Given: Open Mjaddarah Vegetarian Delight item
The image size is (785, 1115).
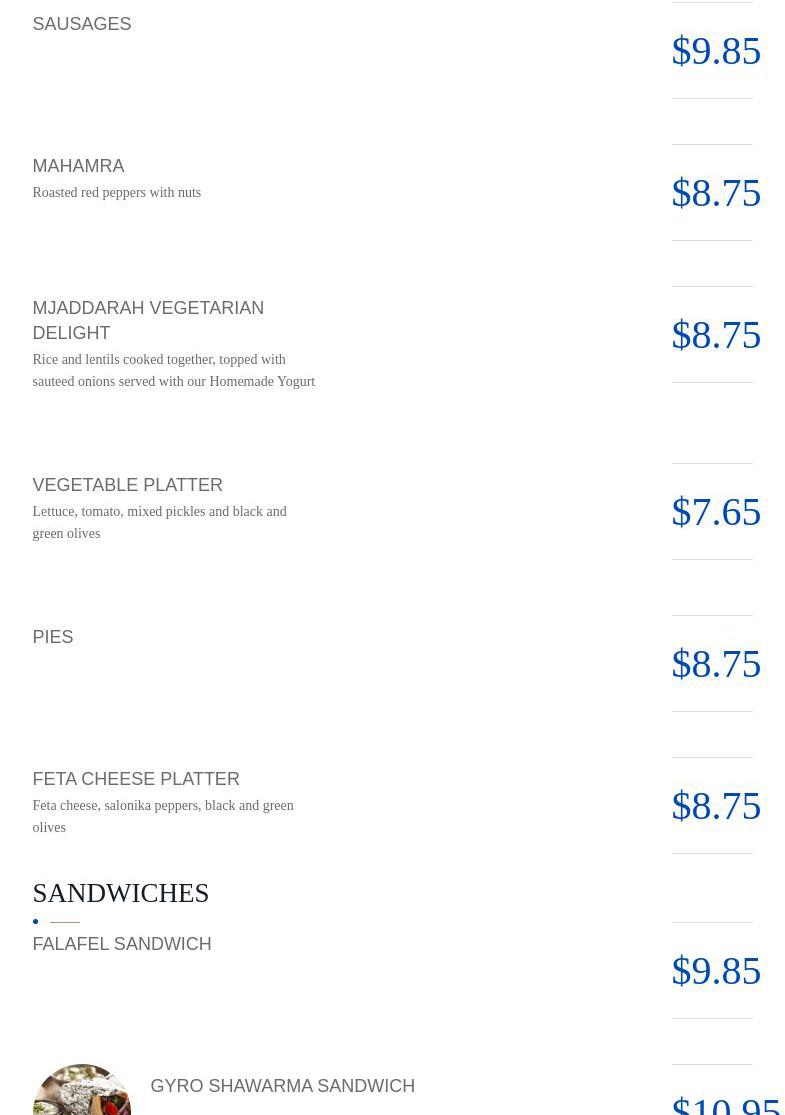Looking at the screenshot, I should click(x=147, y=320).
